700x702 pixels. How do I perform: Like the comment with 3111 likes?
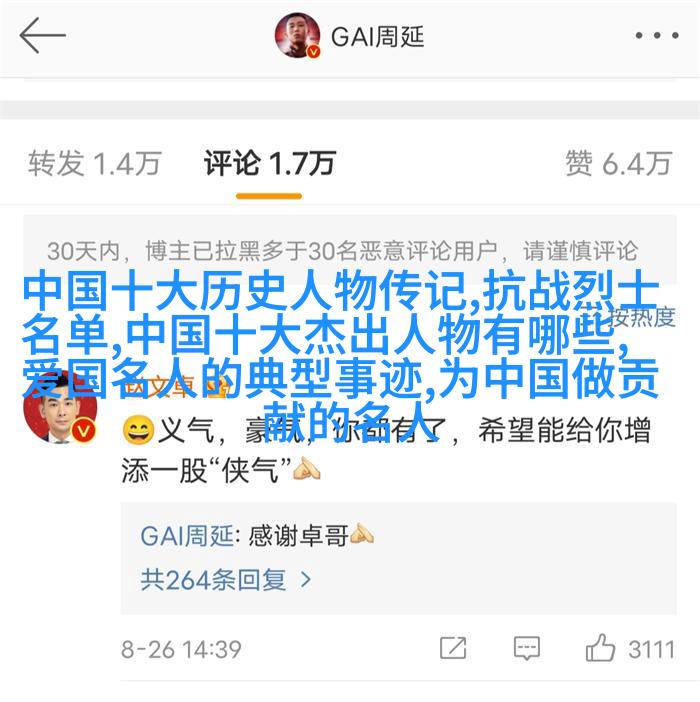pos(601,648)
